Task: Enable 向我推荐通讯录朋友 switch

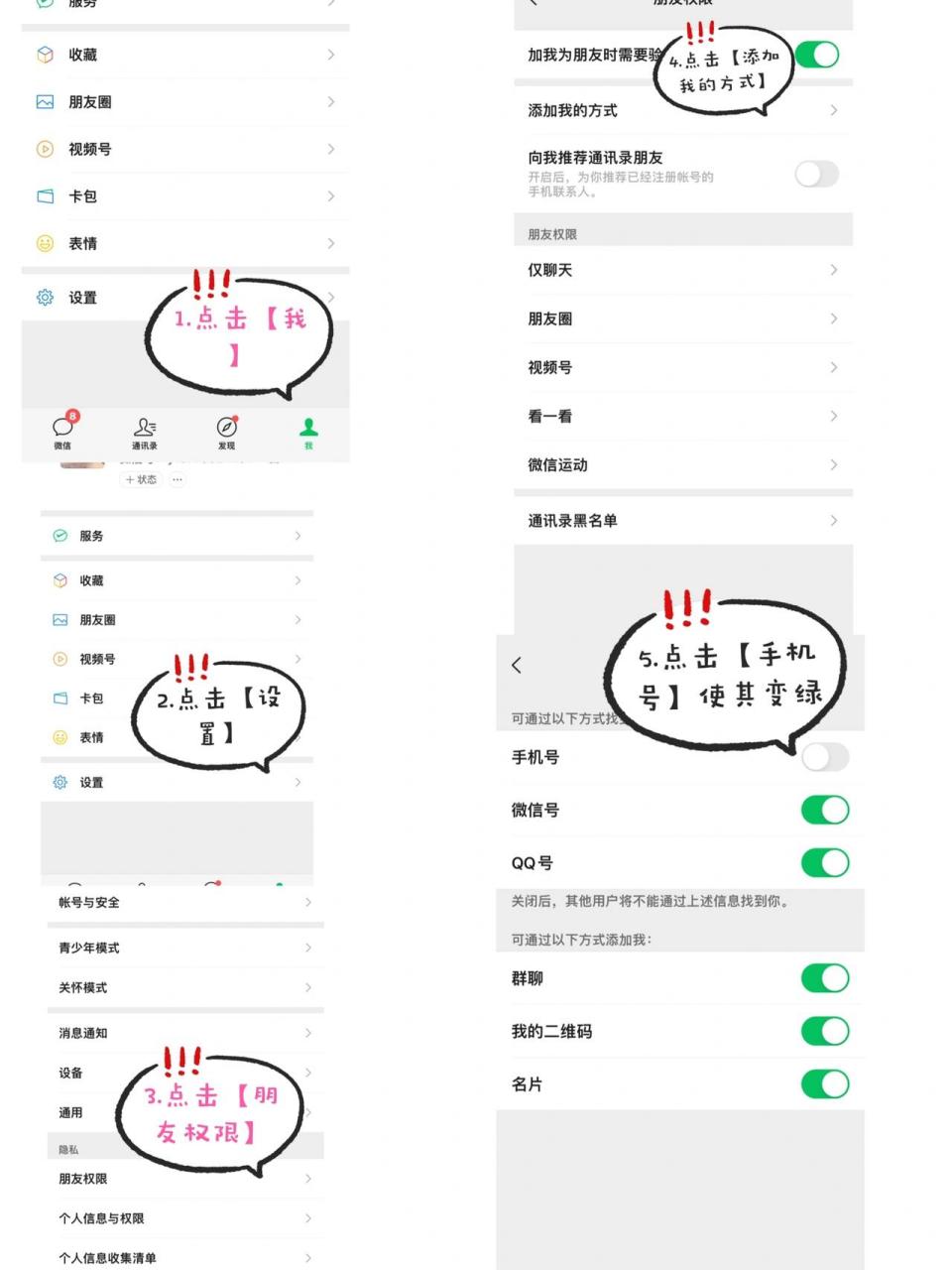Action: 817,175
